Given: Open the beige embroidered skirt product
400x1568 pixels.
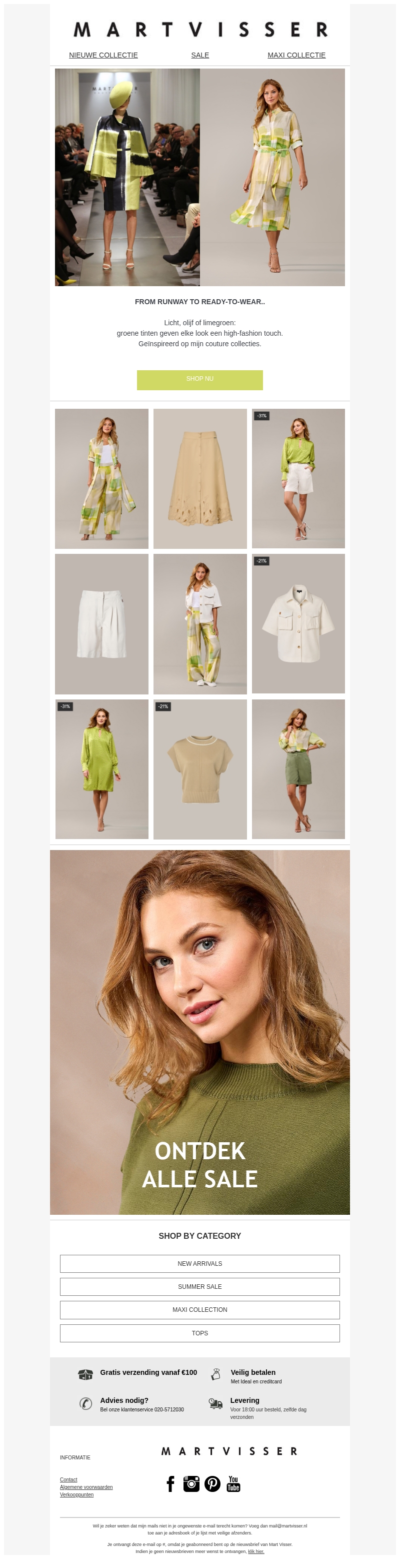Looking at the screenshot, I should point(199,478).
